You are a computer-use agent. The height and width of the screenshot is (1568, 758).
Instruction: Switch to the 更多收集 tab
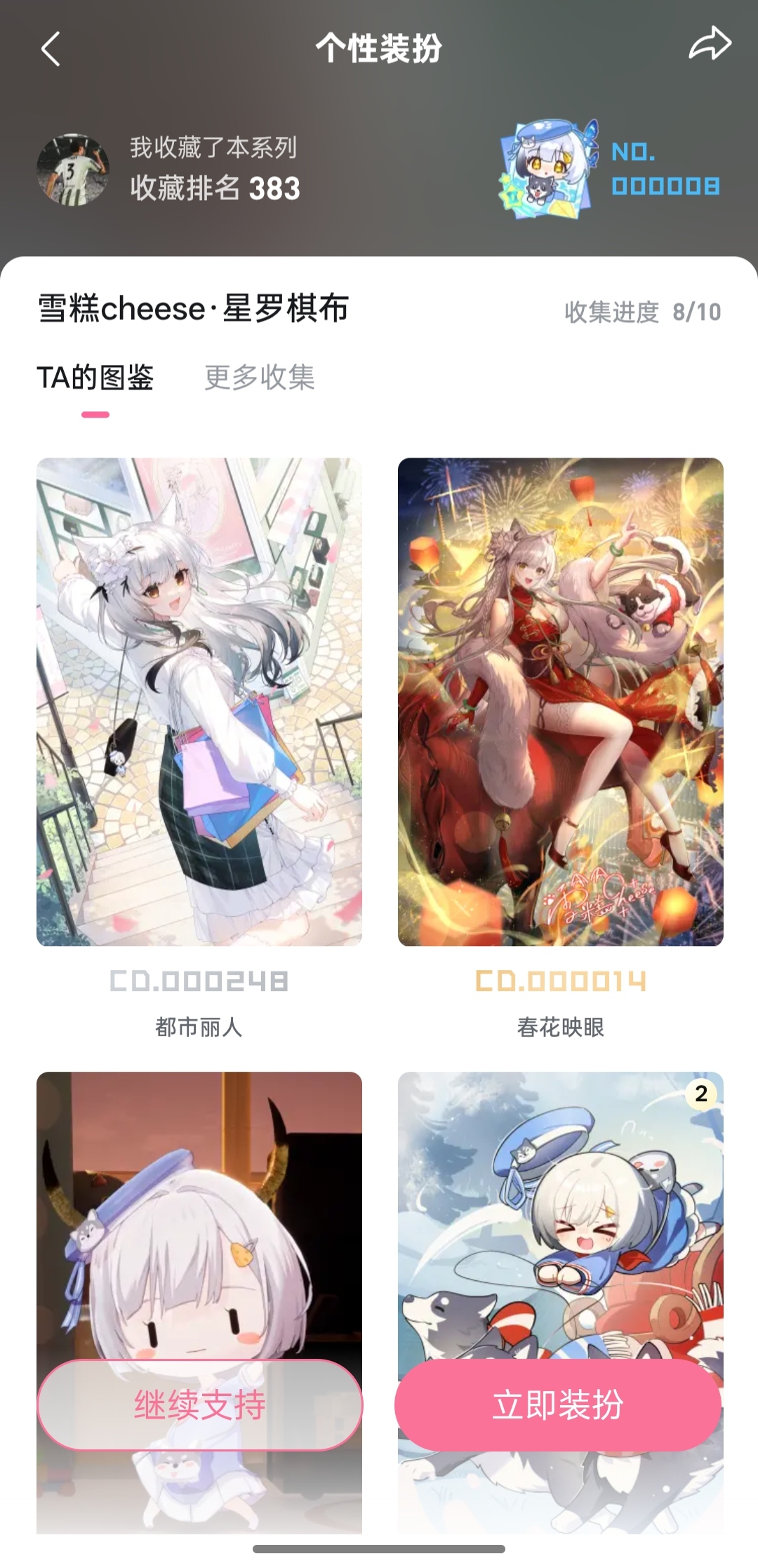(260, 378)
